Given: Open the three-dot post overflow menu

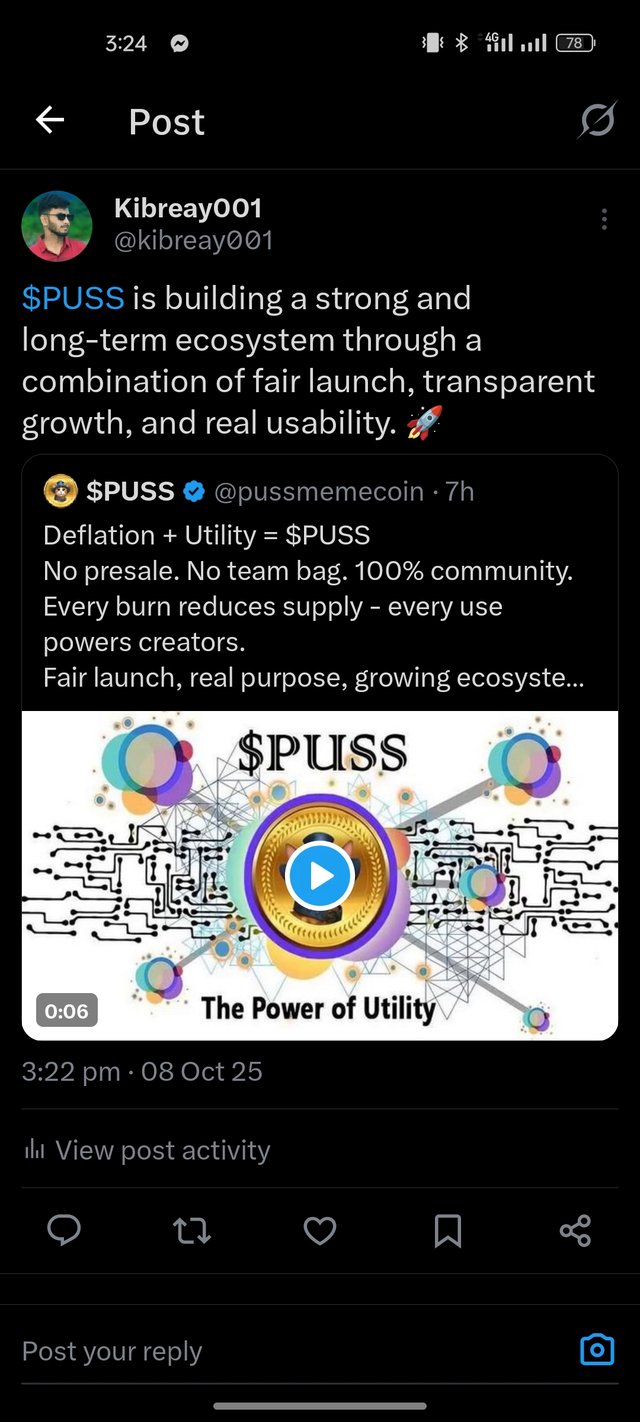Looking at the screenshot, I should [x=604, y=219].
